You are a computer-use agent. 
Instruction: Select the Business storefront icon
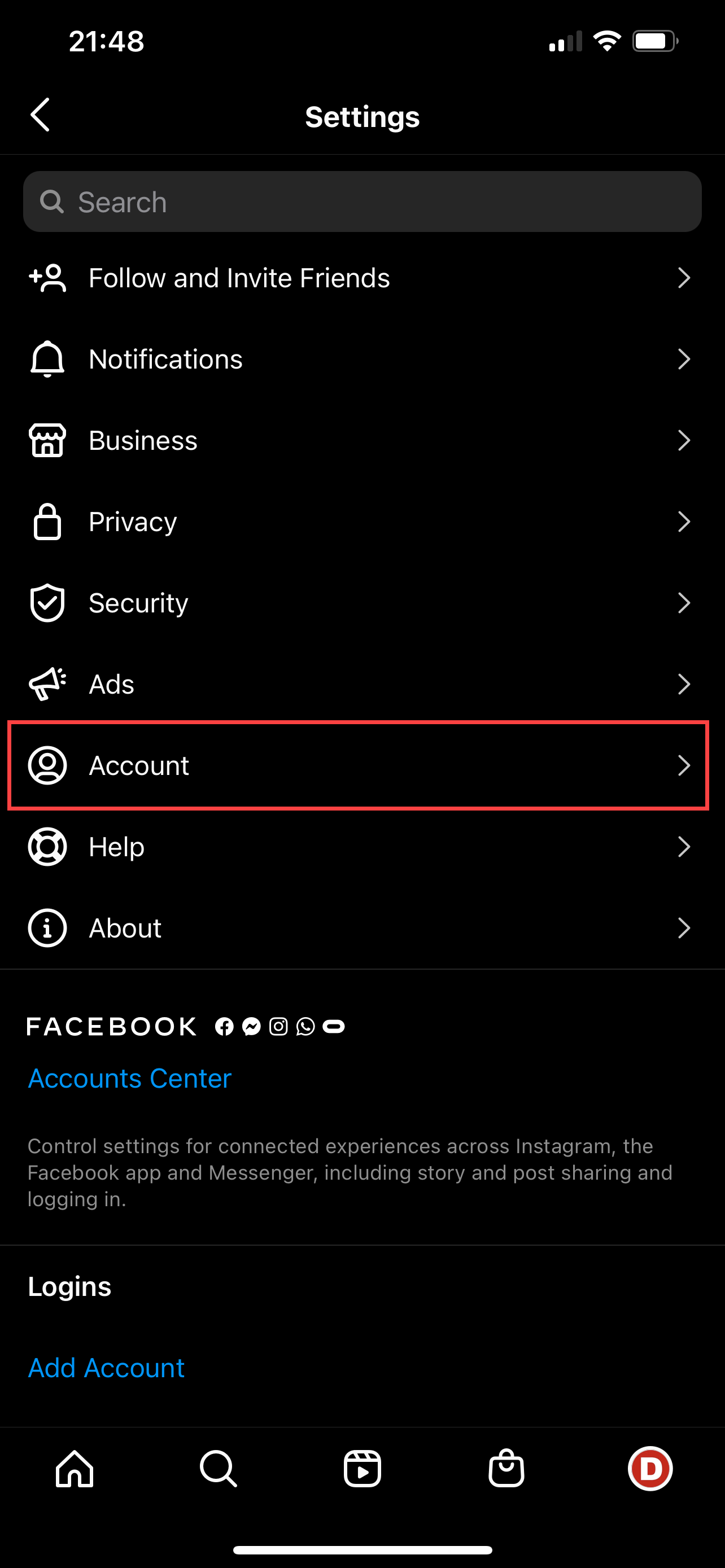coord(47,440)
